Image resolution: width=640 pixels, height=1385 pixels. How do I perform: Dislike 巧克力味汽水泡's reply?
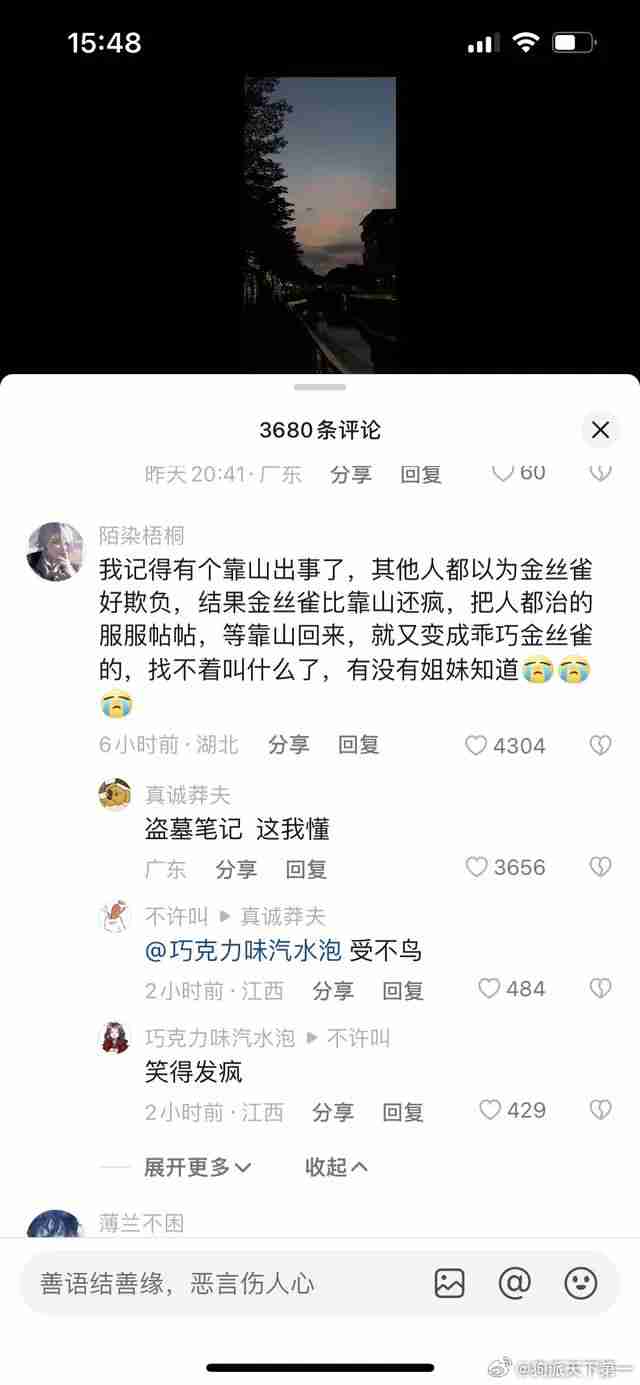(x=600, y=1110)
